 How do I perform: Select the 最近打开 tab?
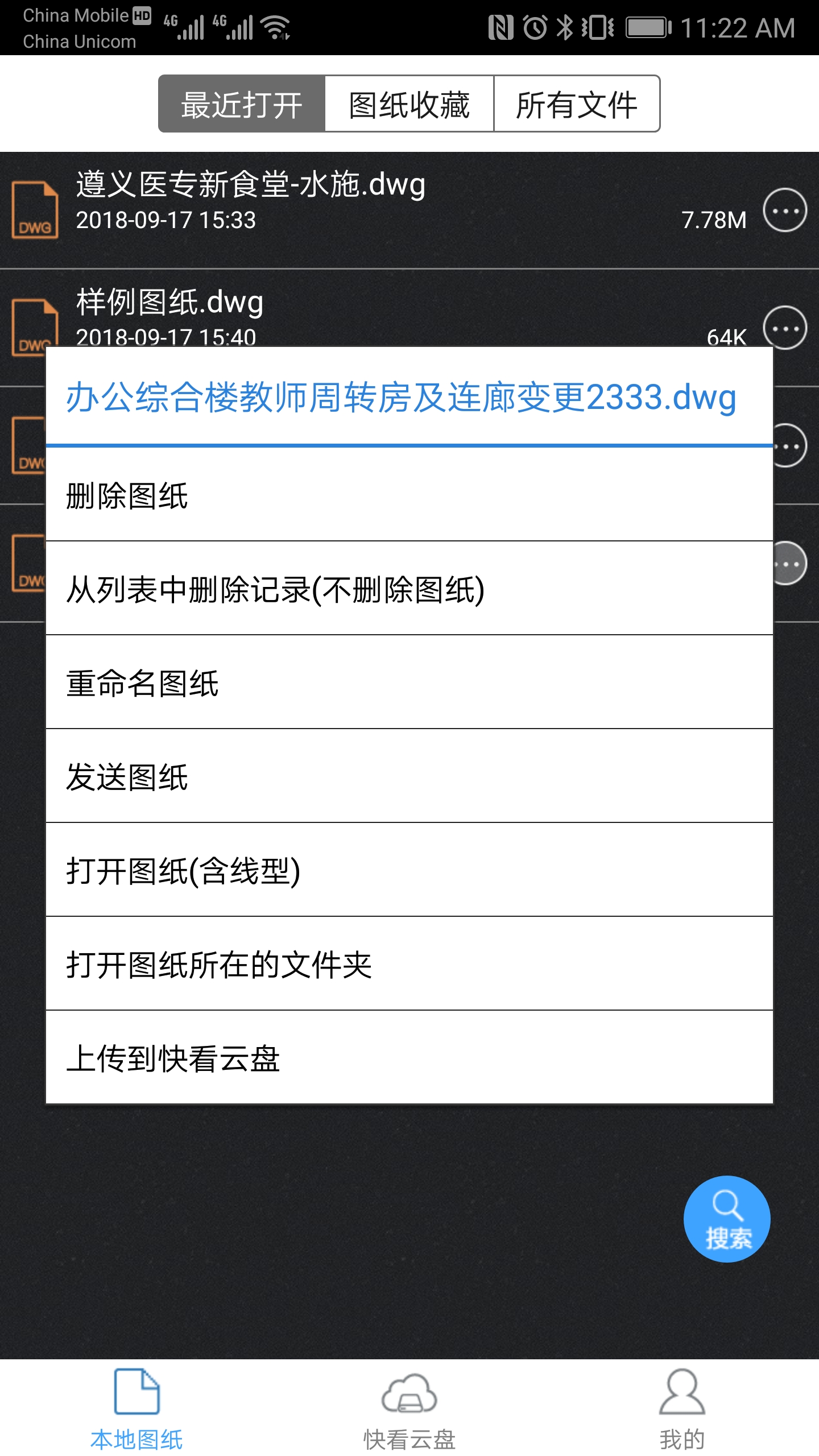tap(242, 104)
